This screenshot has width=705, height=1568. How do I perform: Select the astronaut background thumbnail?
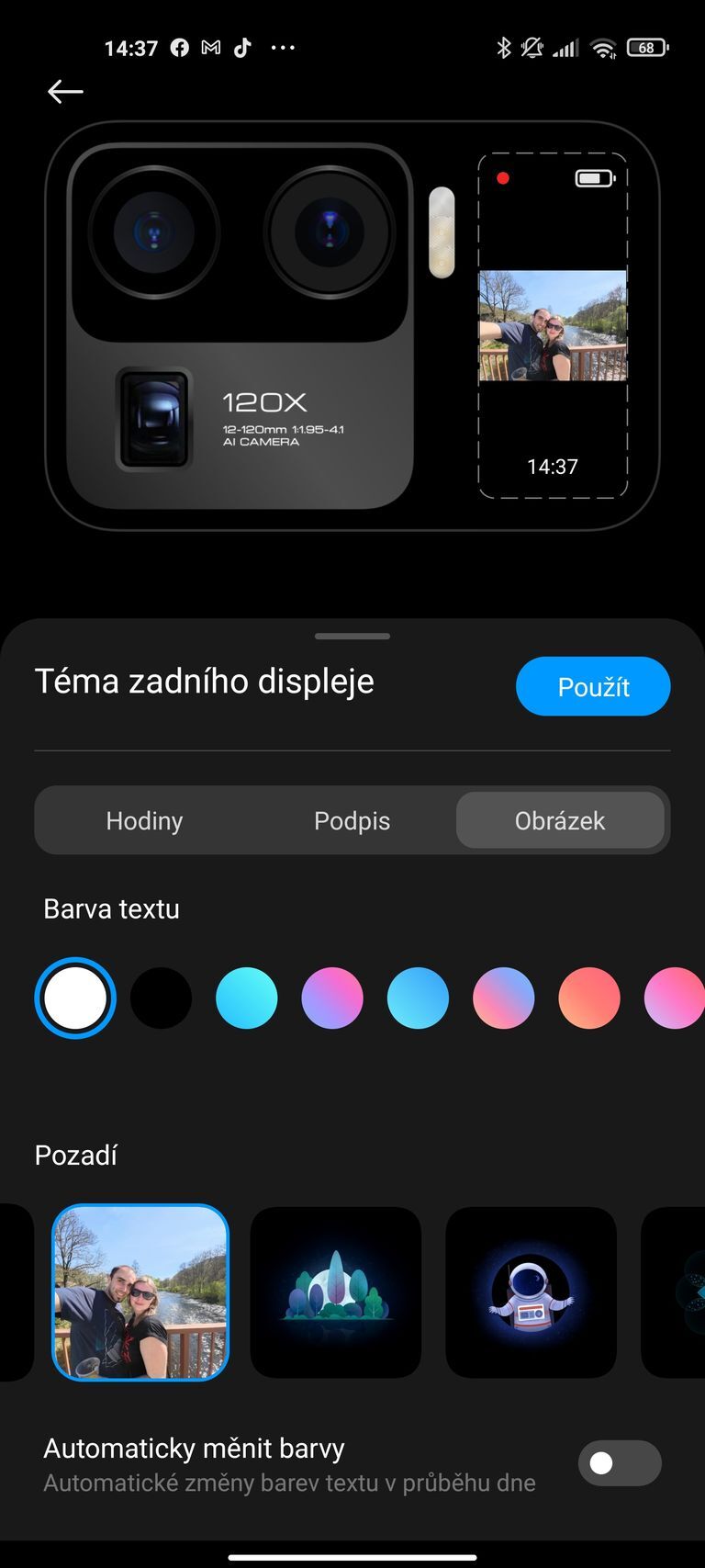[x=531, y=1292]
